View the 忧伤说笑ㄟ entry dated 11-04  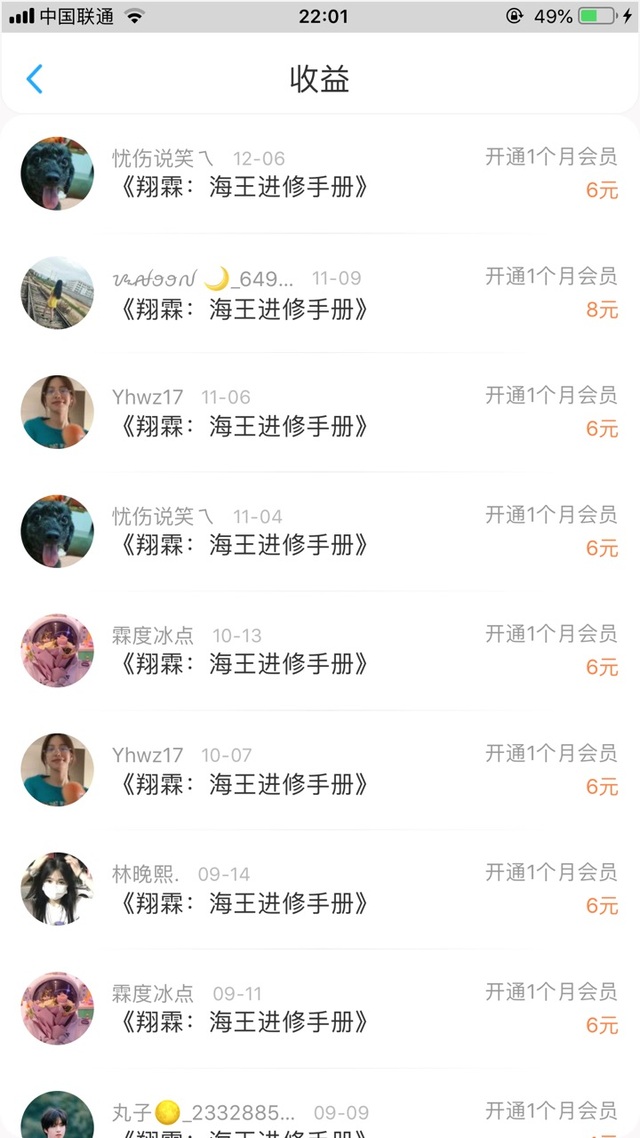point(320,531)
